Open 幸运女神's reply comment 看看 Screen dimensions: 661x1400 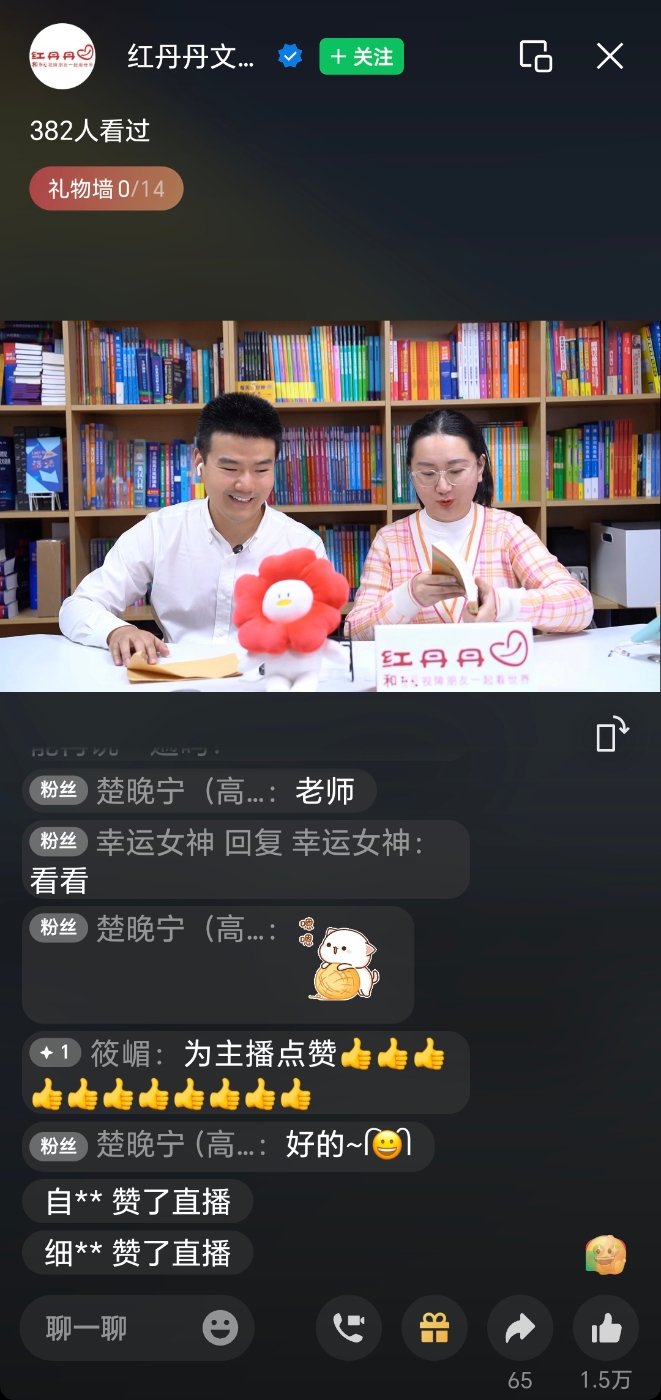(245, 860)
